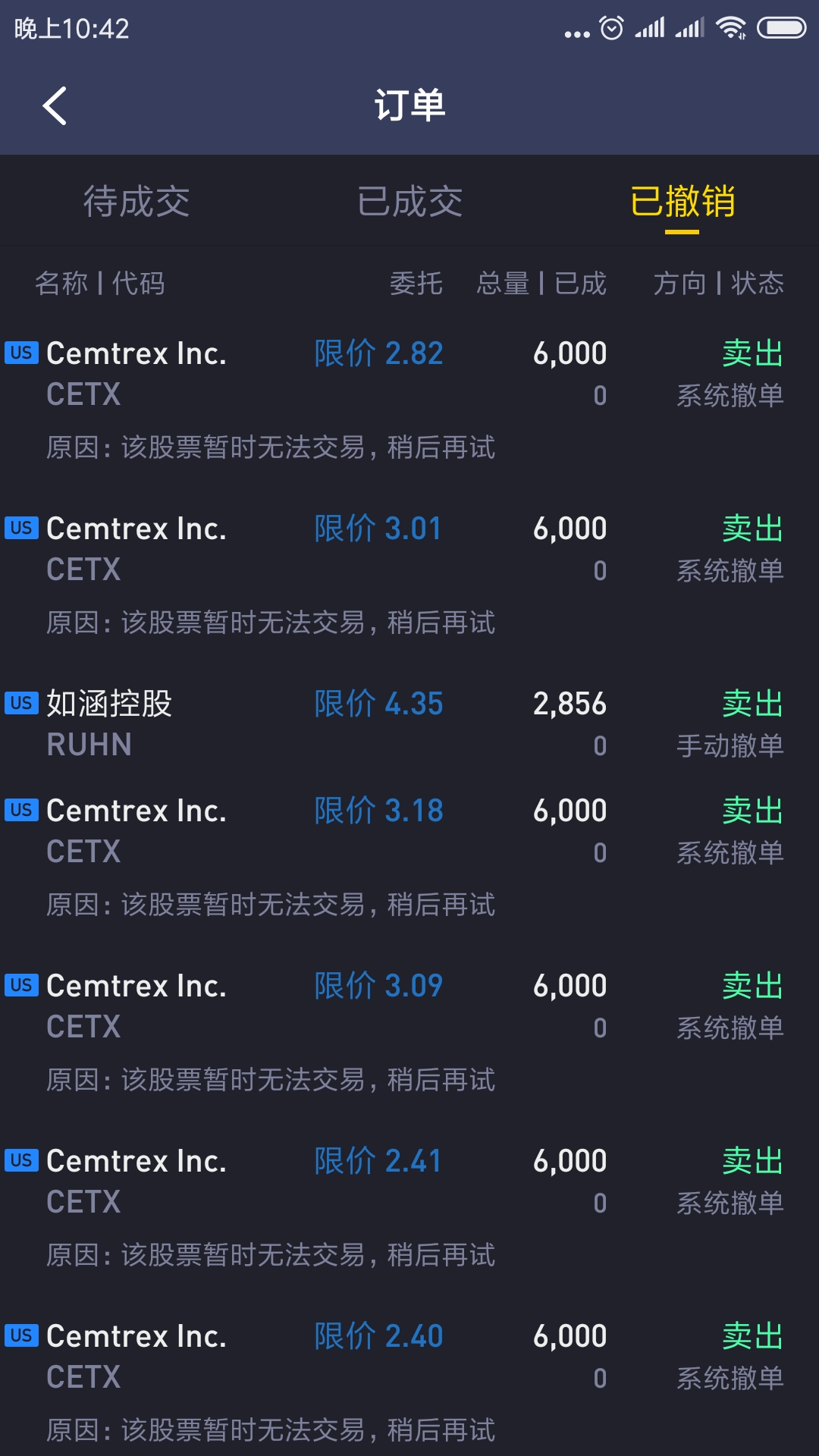Viewport: 819px width, 1456px height.
Task: Go back from the 订单 page
Action: click(x=55, y=105)
